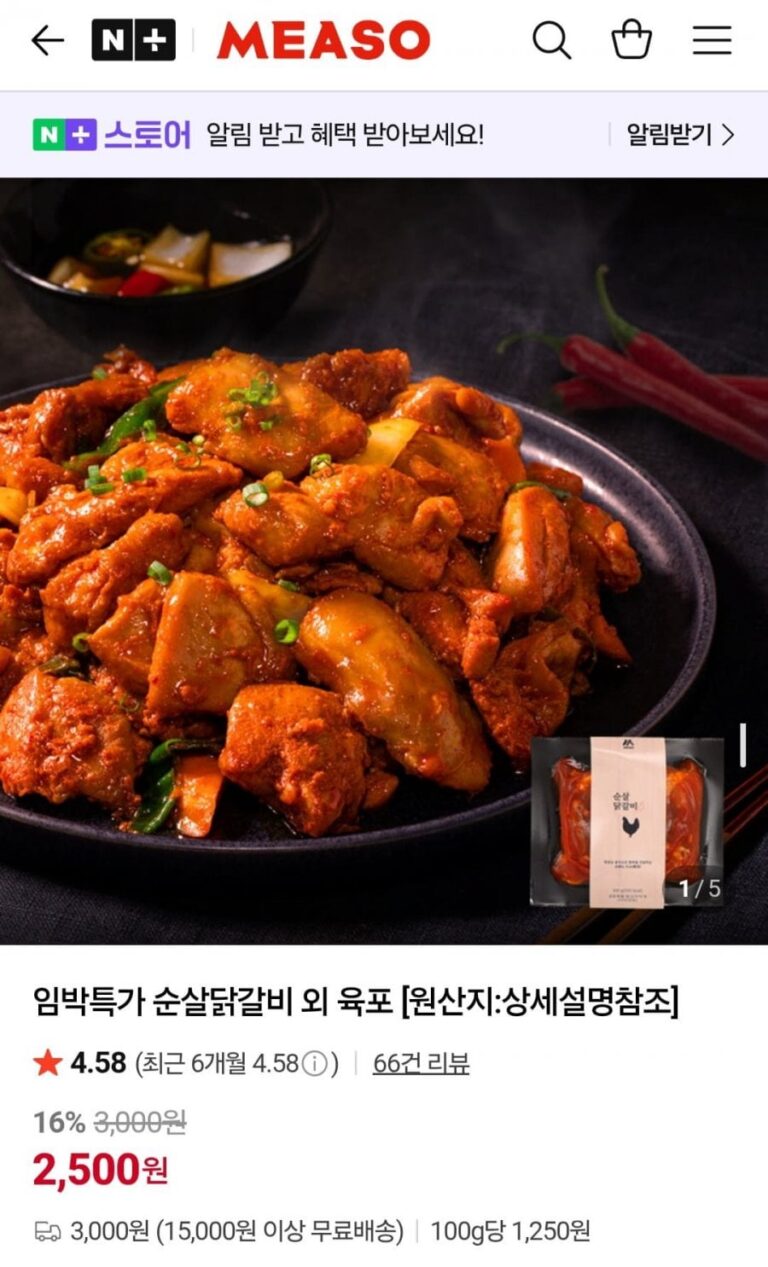Open the product photo gallery
Viewport: 768px width, 1267px height.
[x=384, y=560]
